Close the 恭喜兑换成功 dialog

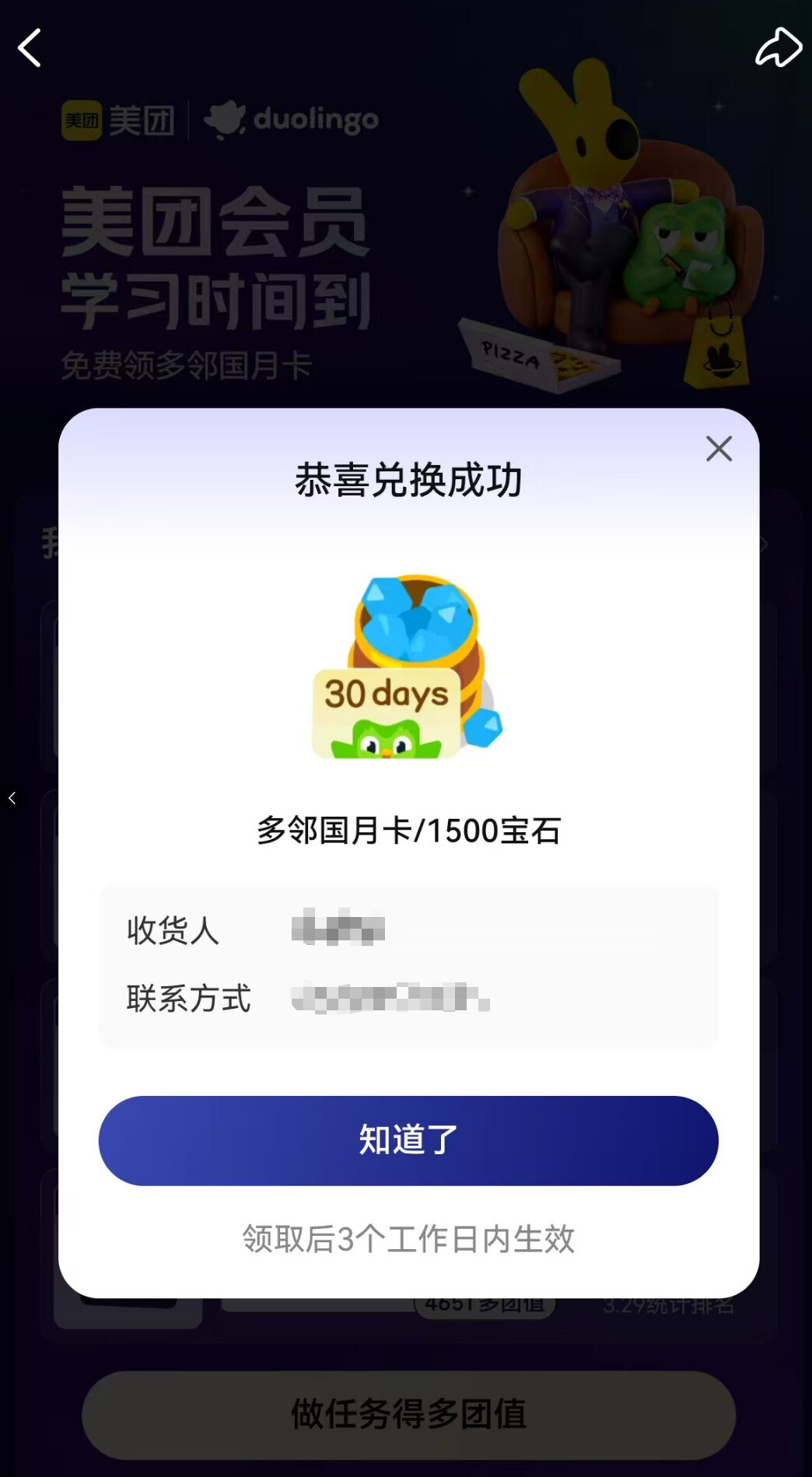coord(719,449)
